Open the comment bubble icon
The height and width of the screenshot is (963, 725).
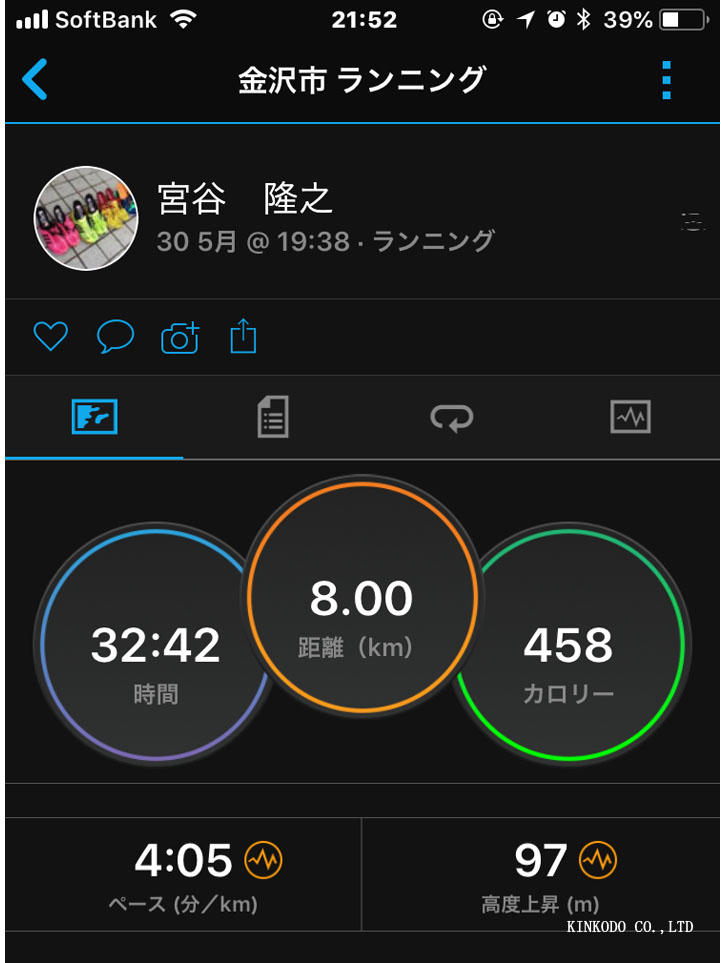114,337
